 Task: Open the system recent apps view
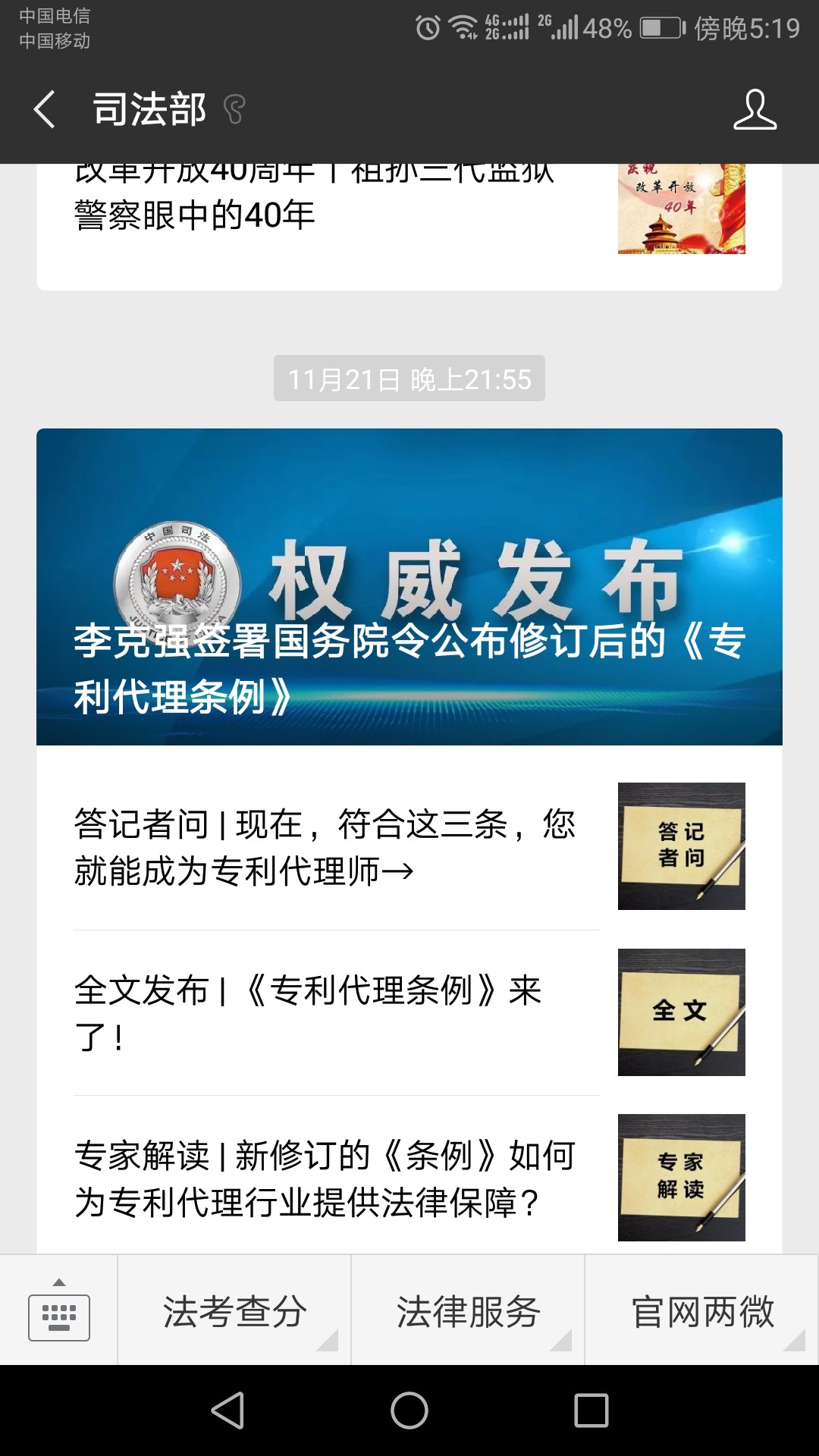[591, 1410]
